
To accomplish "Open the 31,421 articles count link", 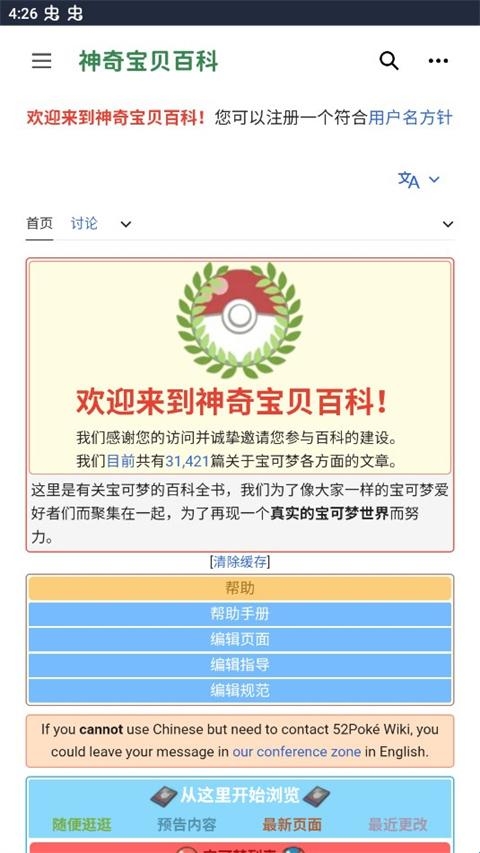I will pos(187,461).
